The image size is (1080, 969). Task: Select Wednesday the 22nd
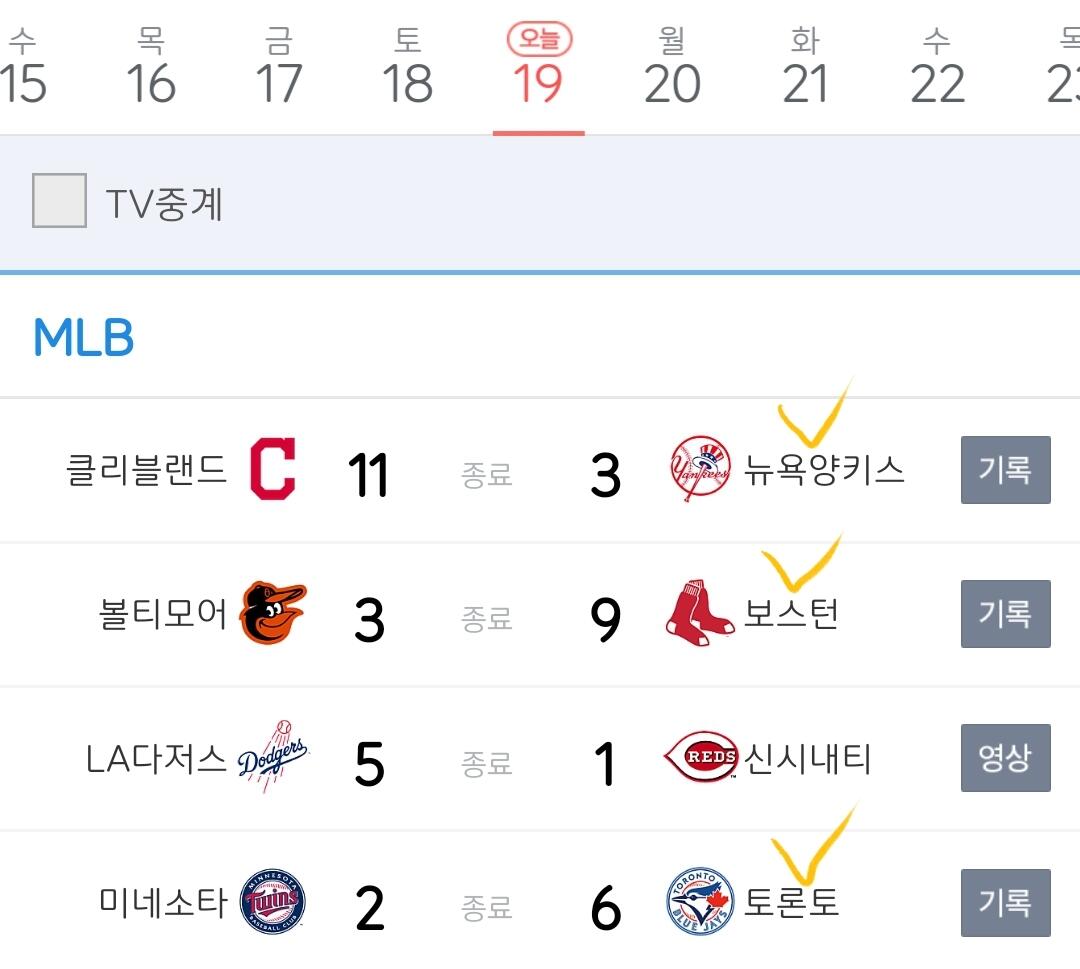click(x=937, y=68)
